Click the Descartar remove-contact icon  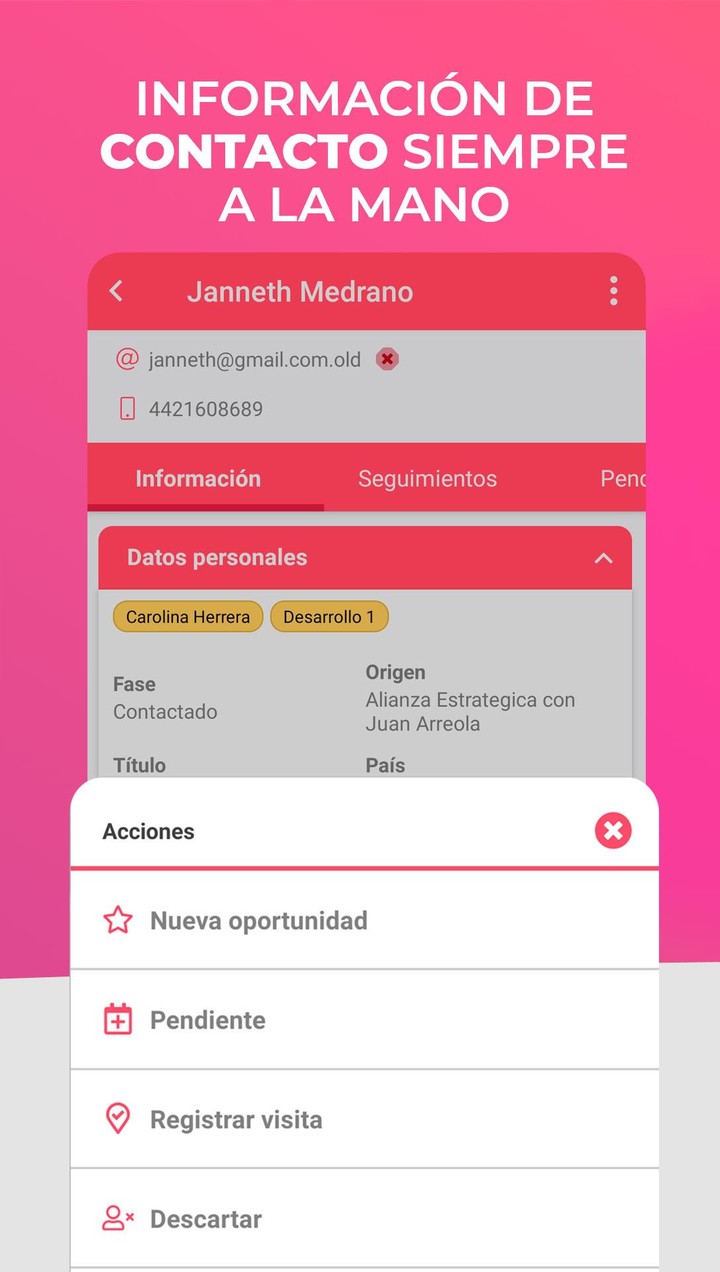(118, 1219)
